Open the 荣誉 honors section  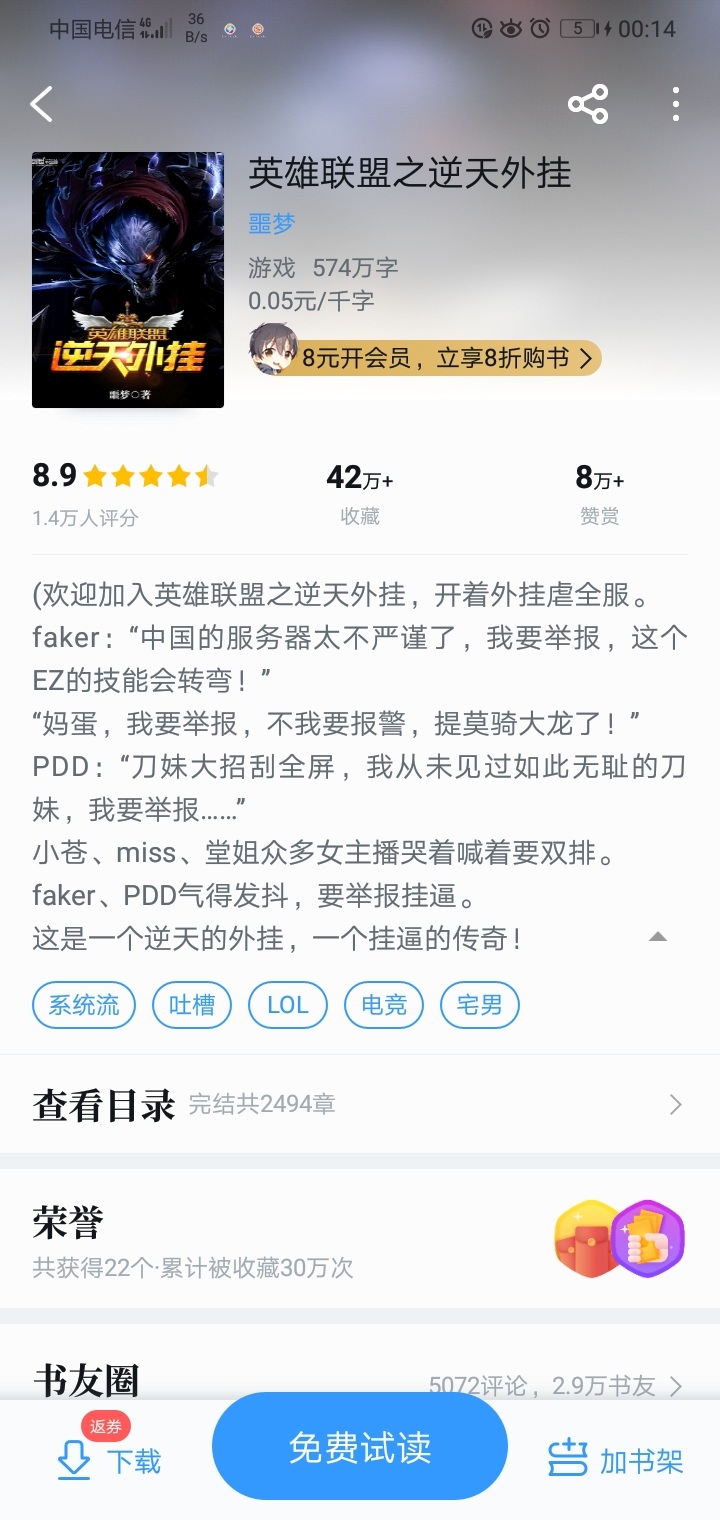coord(360,1240)
